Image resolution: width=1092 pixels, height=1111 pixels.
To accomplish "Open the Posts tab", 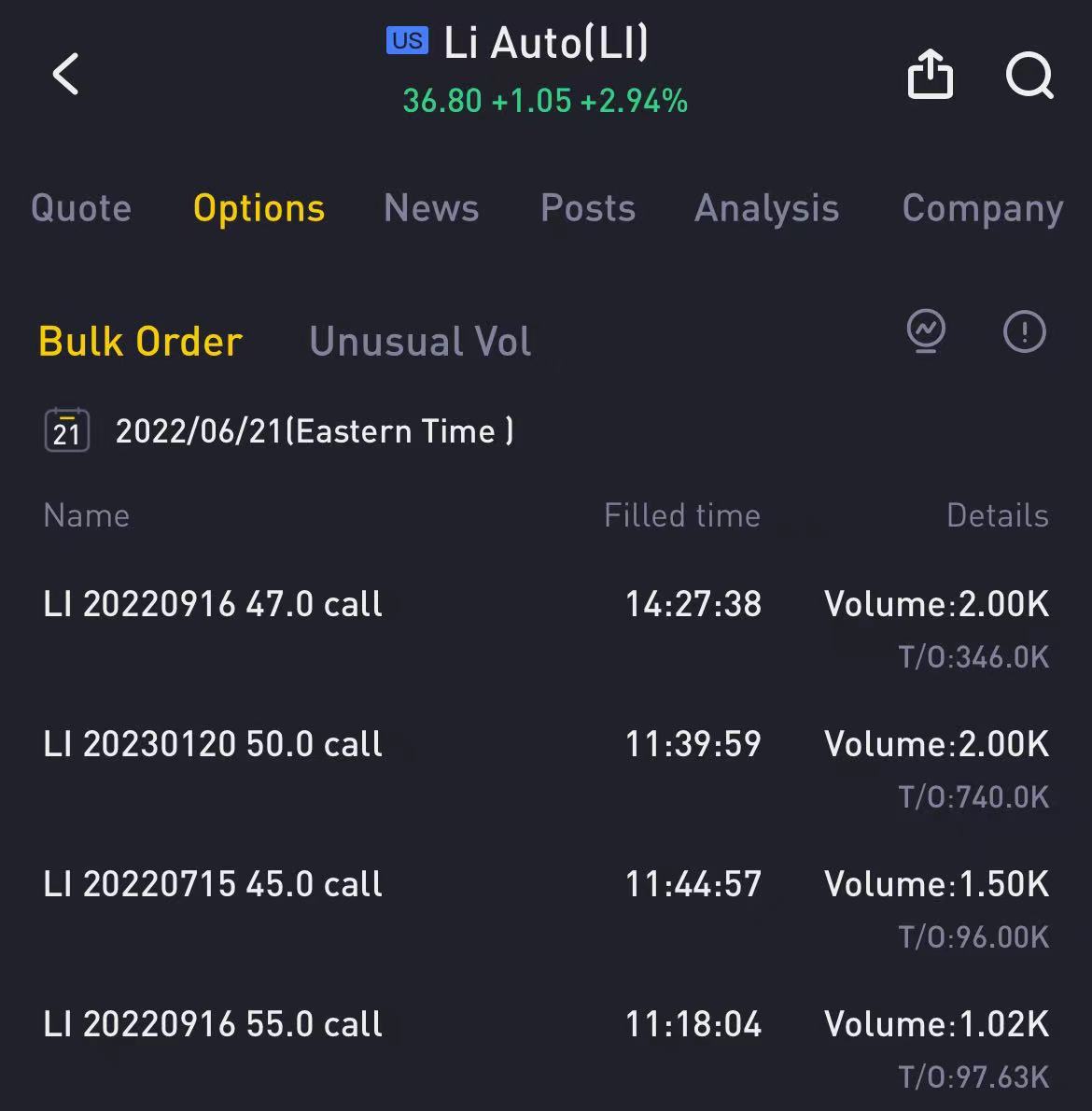I will coord(588,208).
